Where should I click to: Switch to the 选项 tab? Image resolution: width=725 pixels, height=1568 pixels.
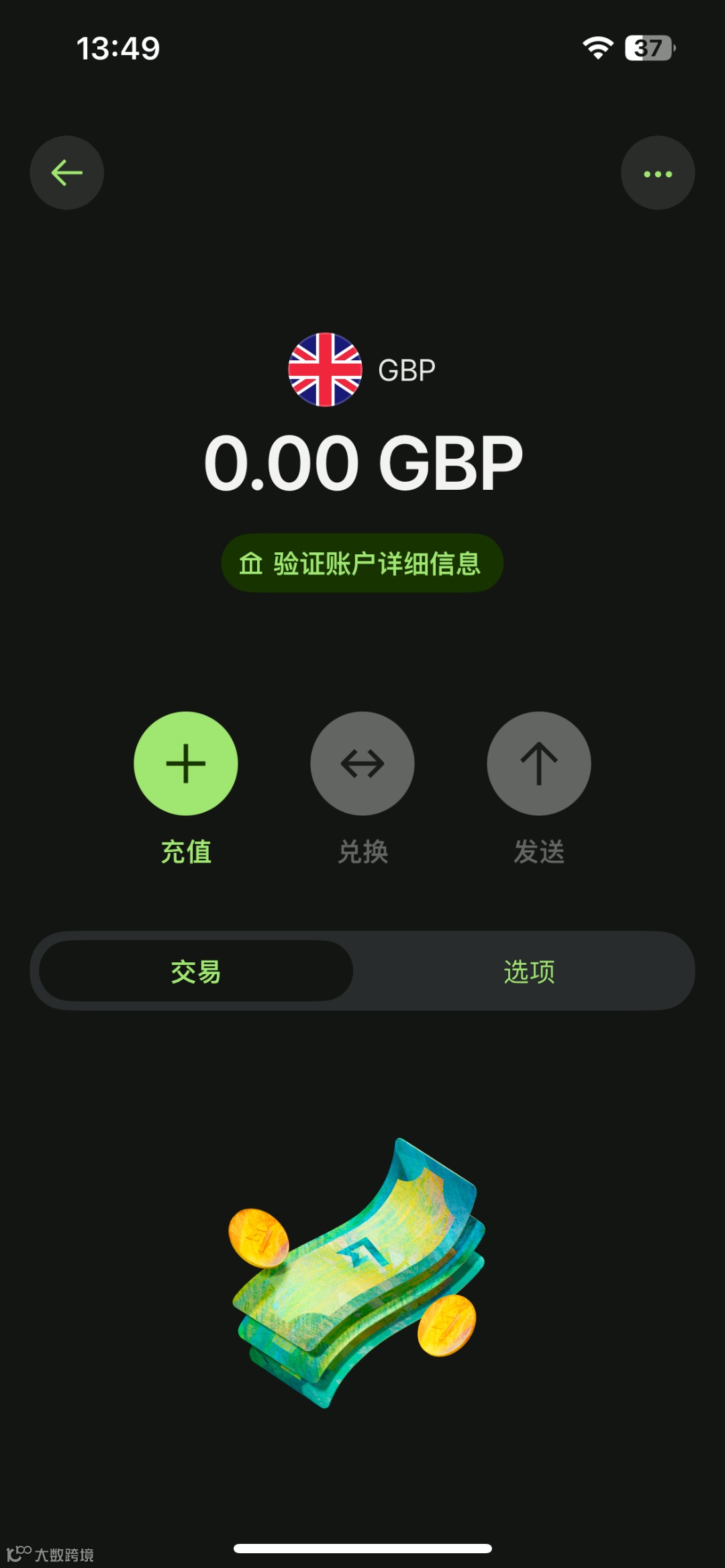tap(529, 971)
